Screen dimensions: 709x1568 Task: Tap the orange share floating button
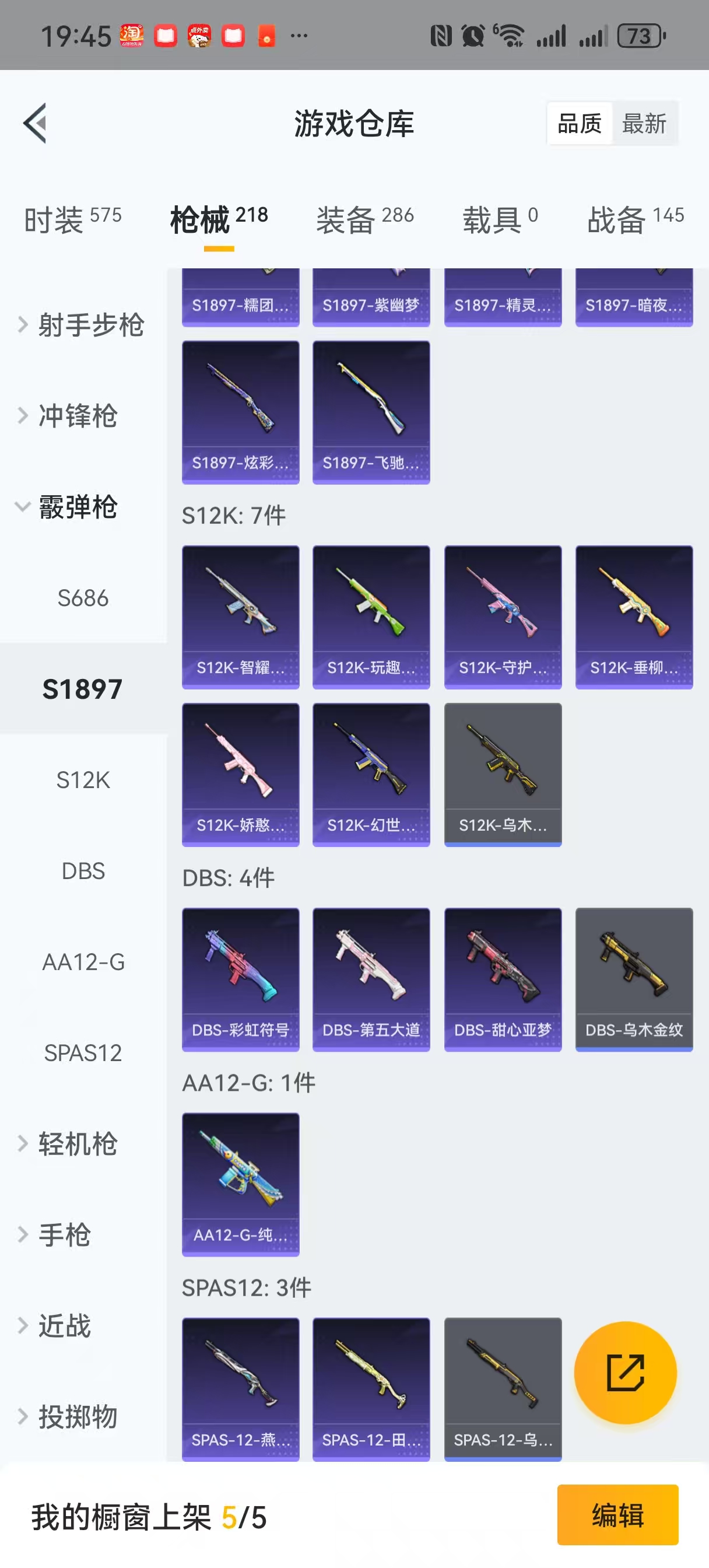coord(625,1372)
